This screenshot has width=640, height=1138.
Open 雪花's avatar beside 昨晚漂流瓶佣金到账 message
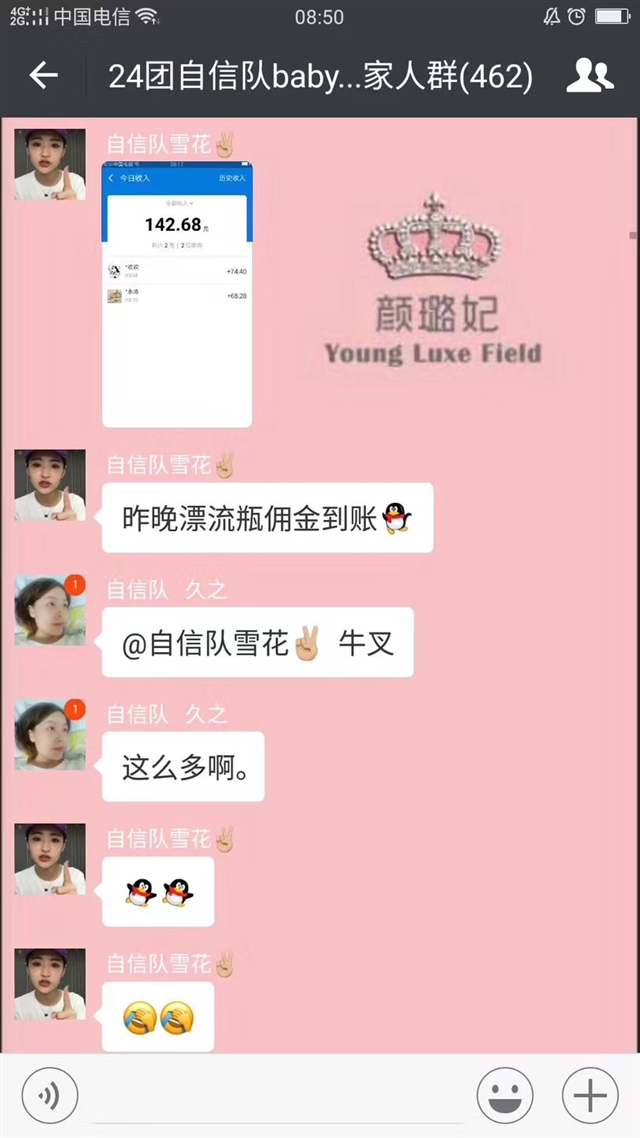tap(50, 485)
